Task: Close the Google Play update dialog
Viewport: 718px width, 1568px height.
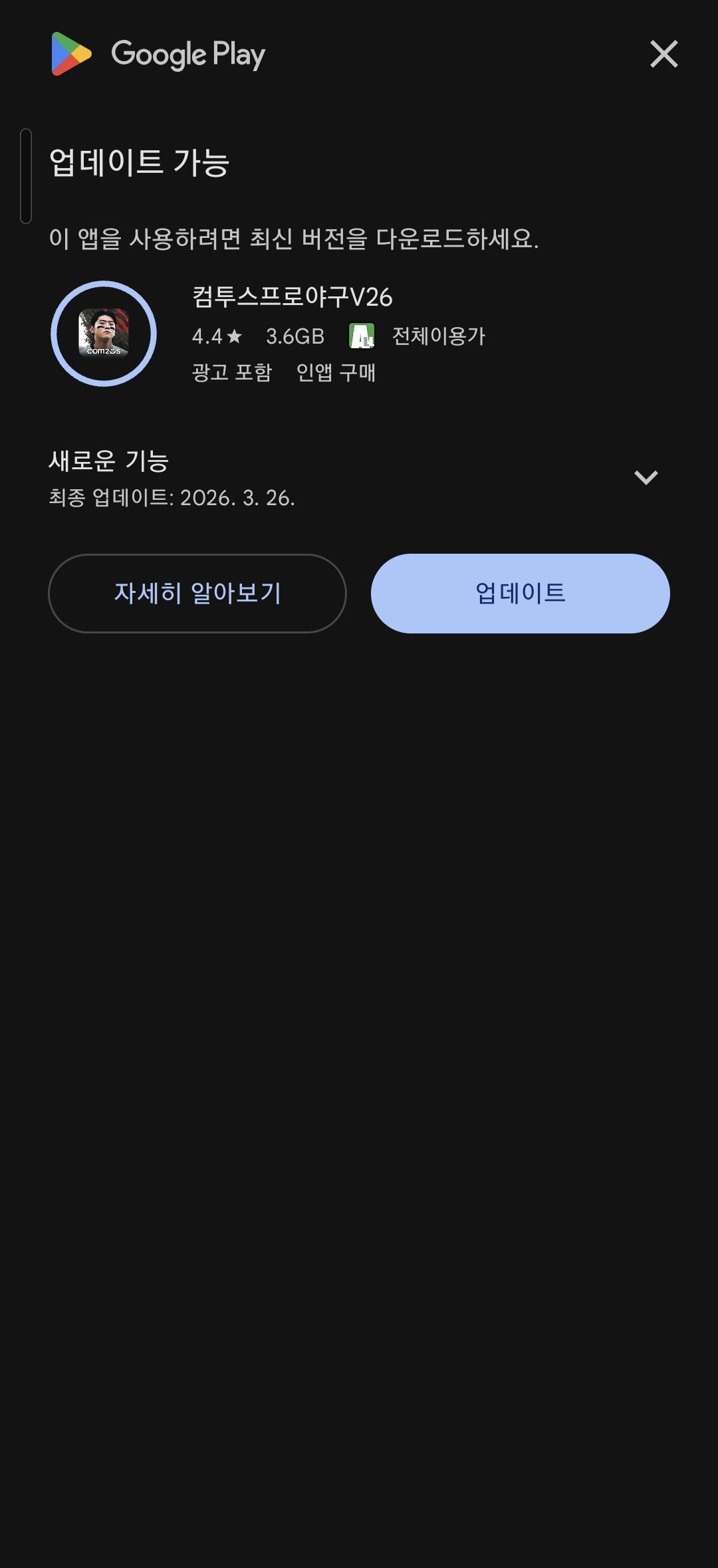Action: click(x=663, y=54)
